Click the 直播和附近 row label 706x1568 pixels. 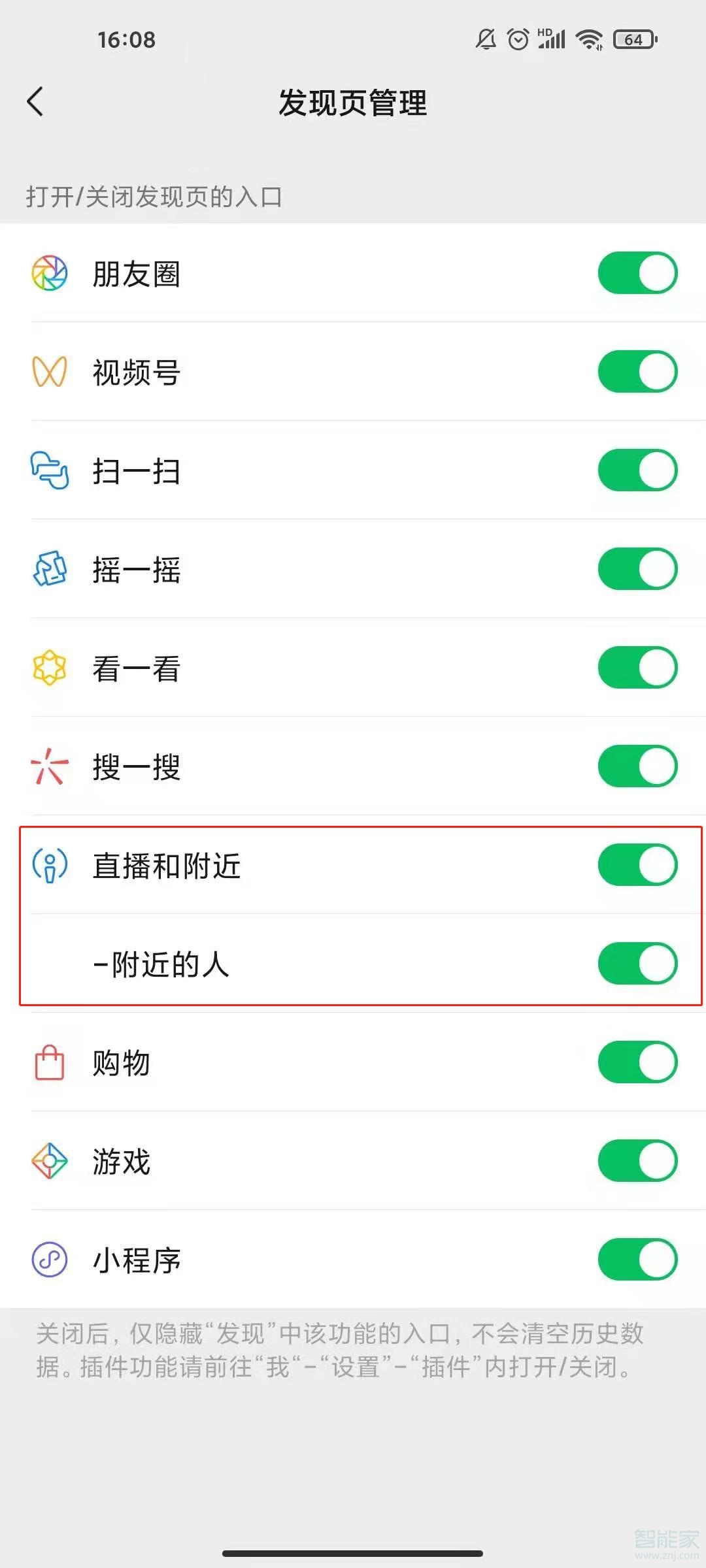coord(167,866)
